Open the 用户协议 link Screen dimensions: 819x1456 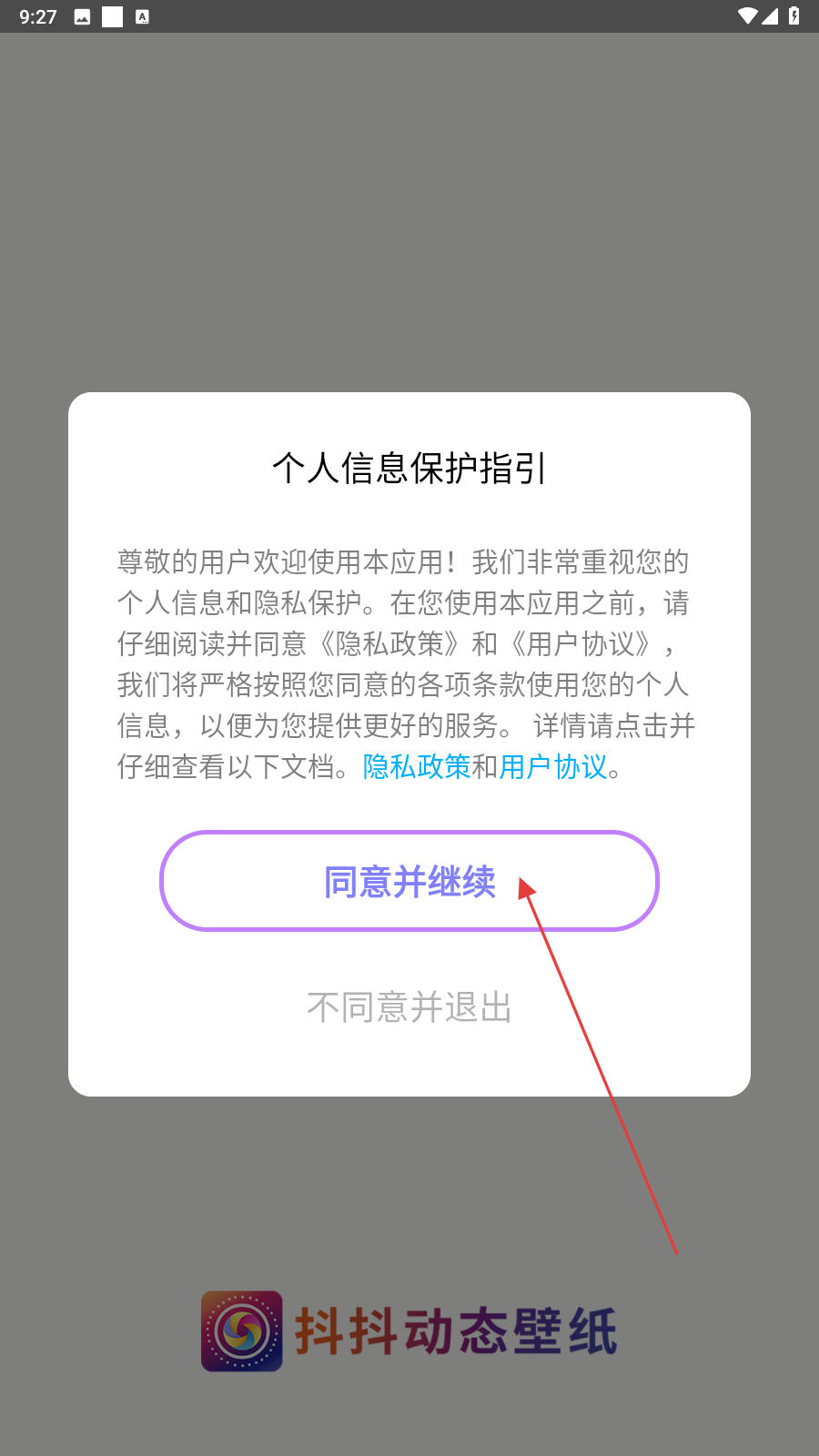[x=552, y=767]
